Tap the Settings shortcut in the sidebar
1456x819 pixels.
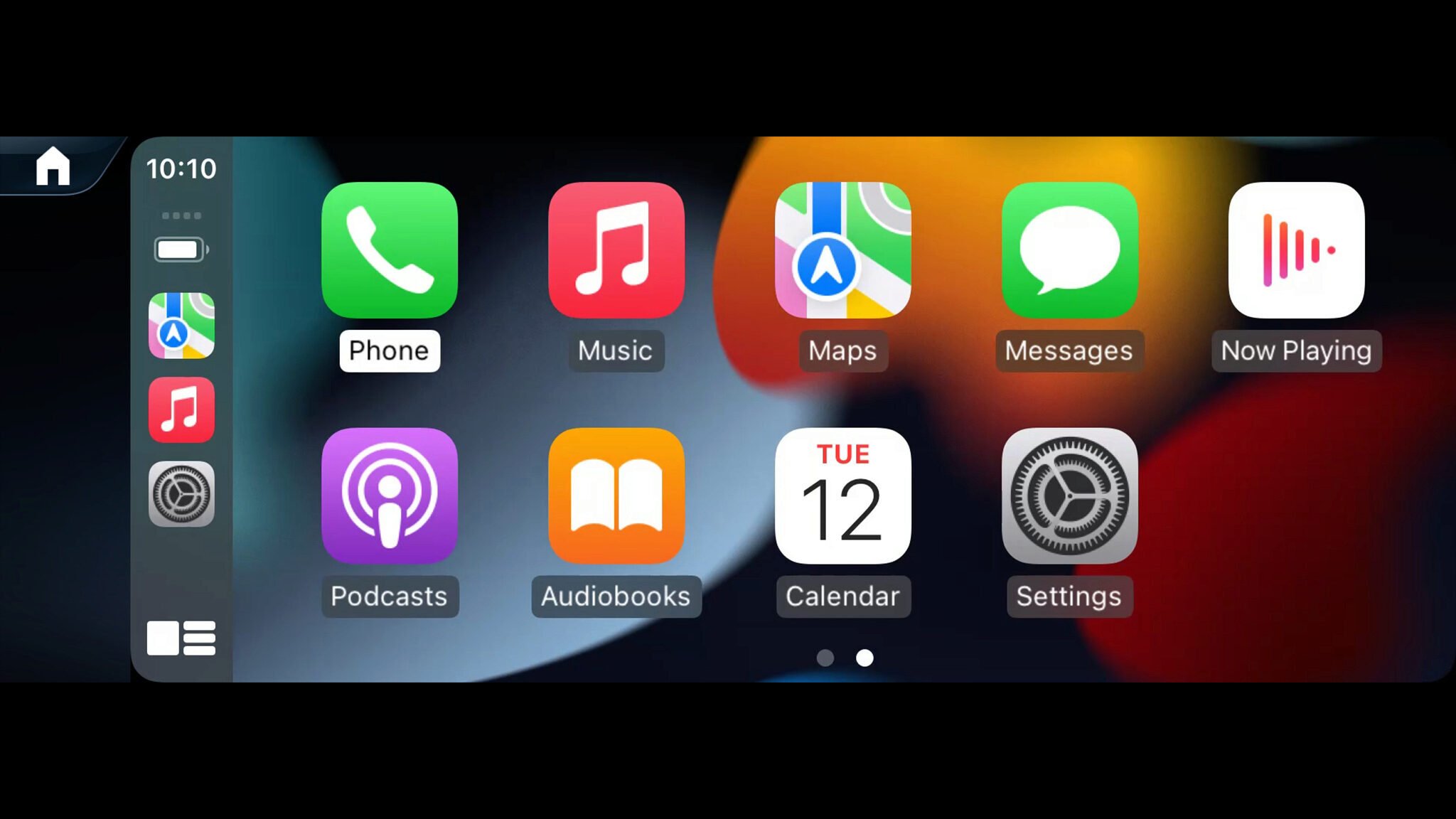coord(181,494)
